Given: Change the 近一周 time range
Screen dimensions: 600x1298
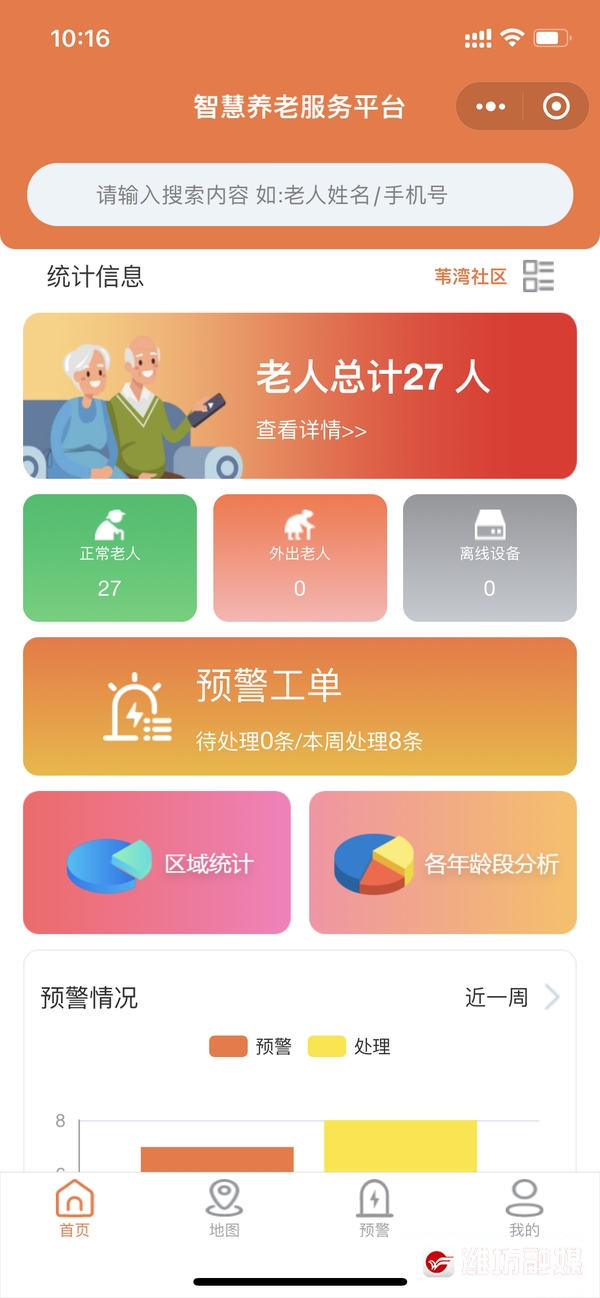Looking at the screenshot, I should click(x=511, y=997).
